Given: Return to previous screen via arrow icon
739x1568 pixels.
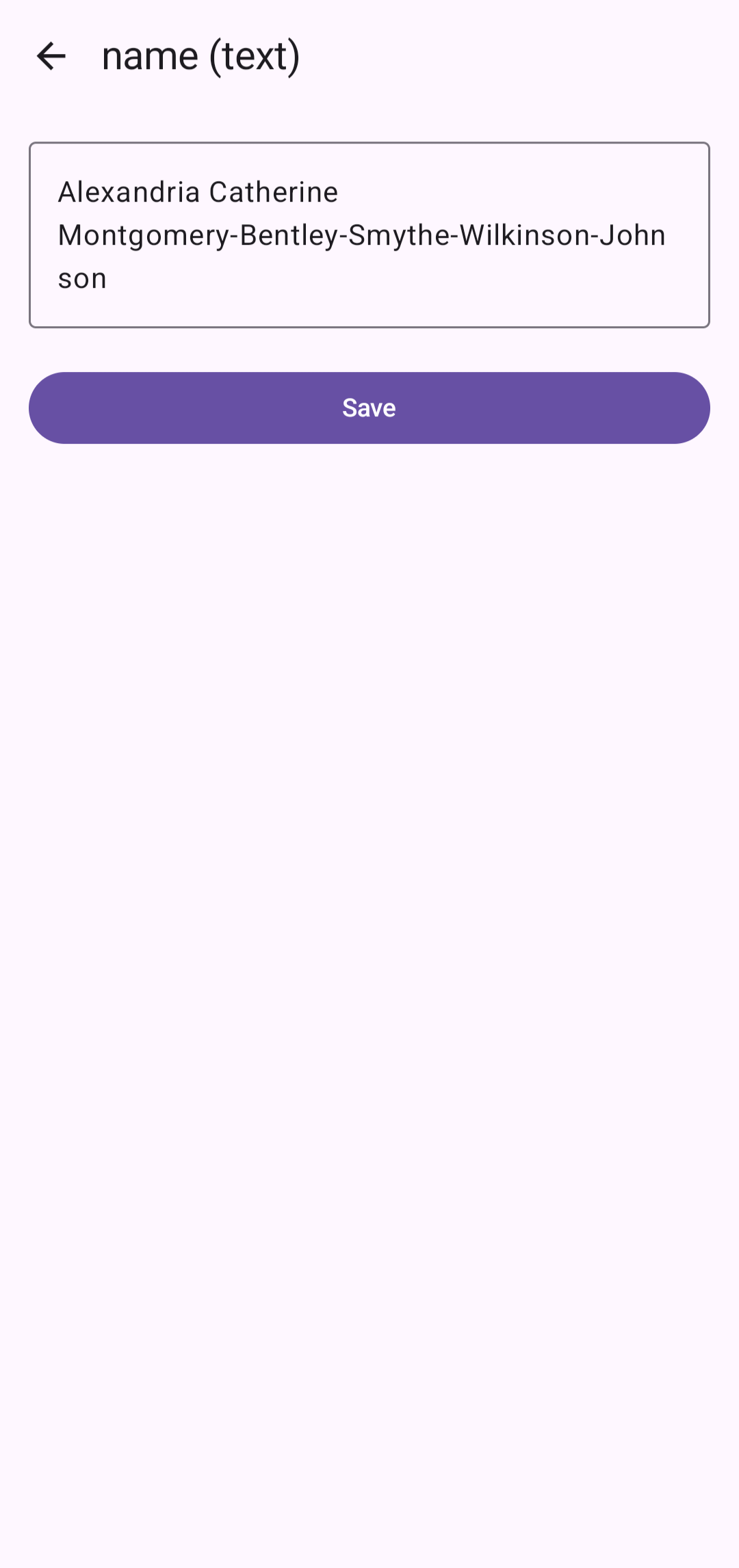Looking at the screenshot, I should click(x=51, y=56).
